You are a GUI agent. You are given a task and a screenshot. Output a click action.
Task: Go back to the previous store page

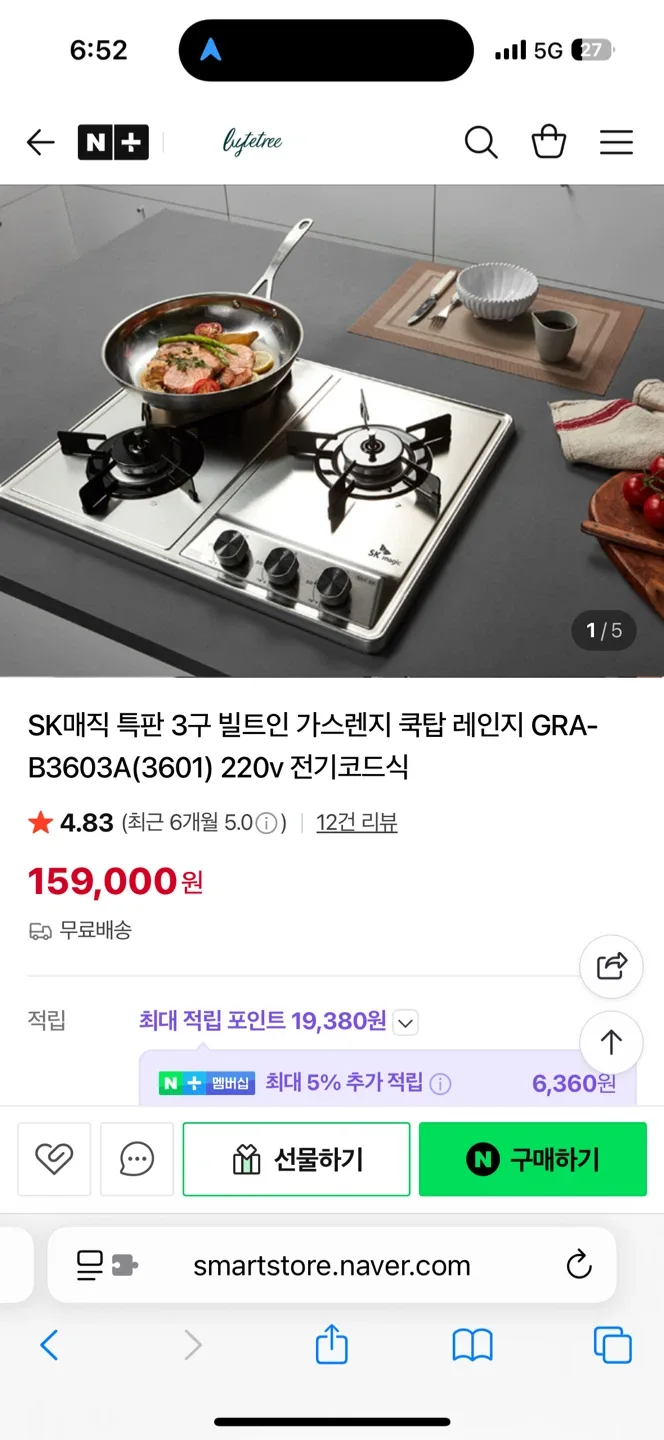pos(40,143)
